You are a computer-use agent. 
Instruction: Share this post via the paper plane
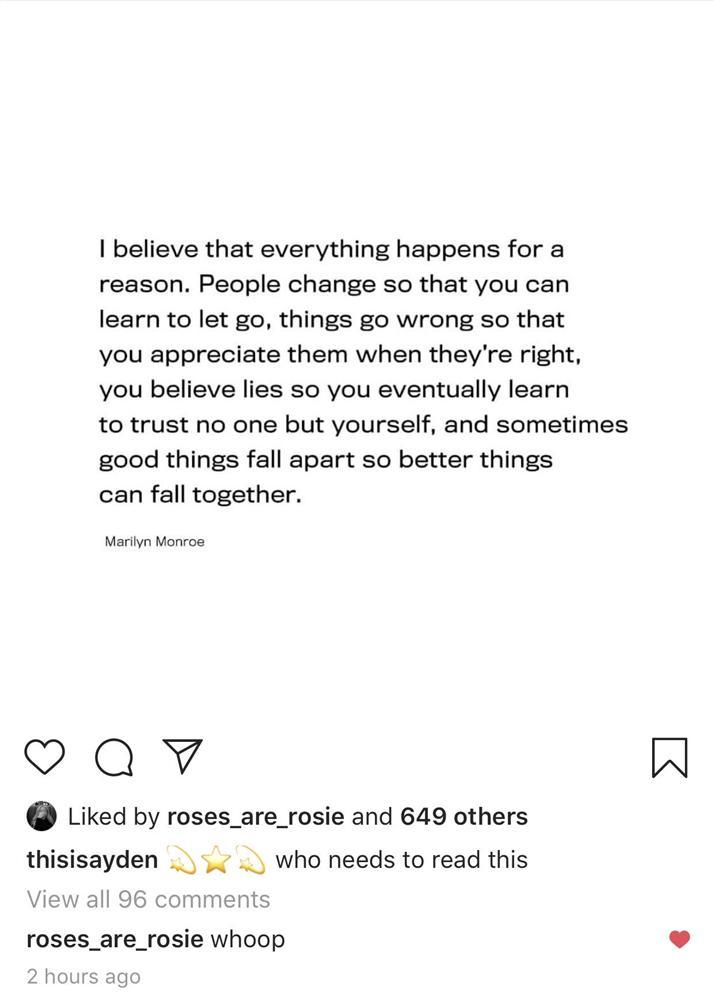pos(182,757)
